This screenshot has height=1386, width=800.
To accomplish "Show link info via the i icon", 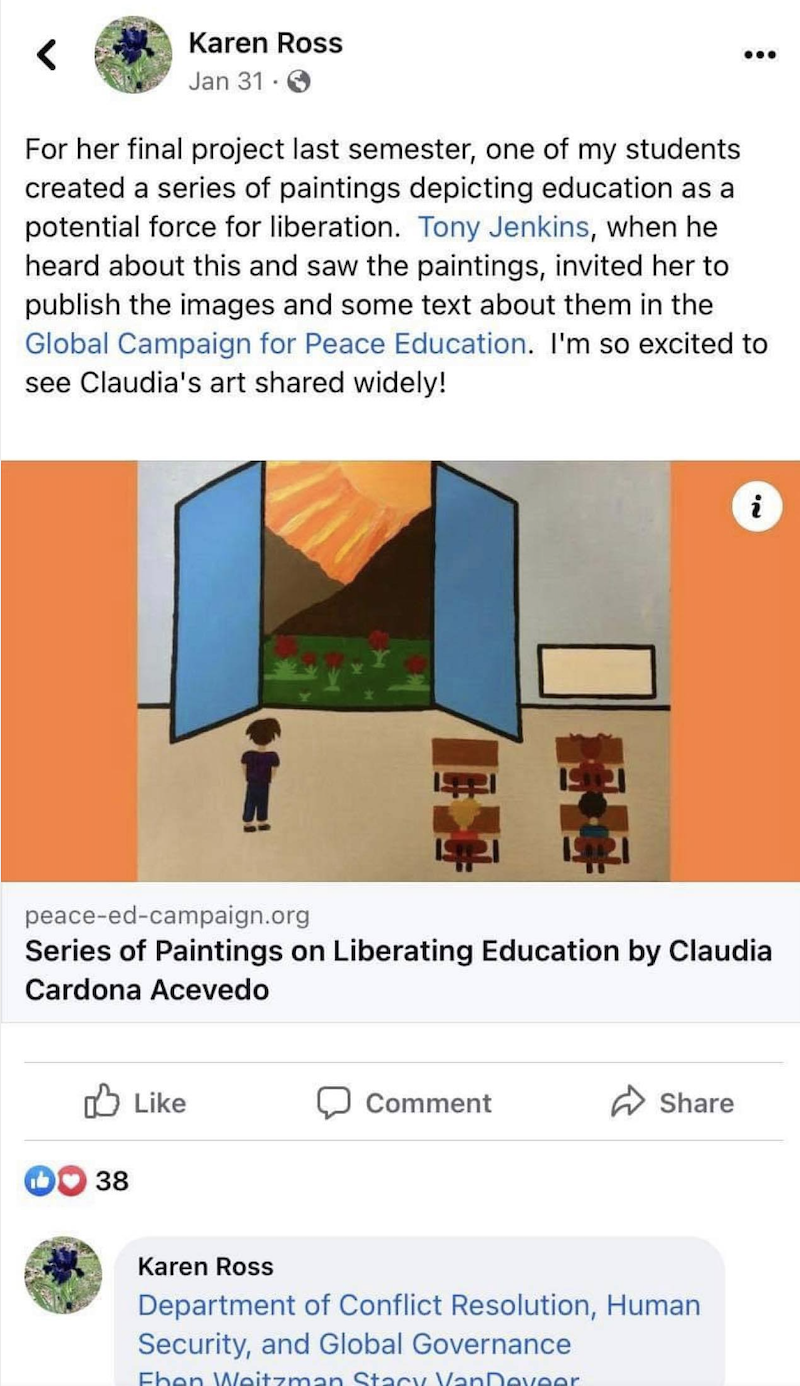I will [x=756, y=508].
